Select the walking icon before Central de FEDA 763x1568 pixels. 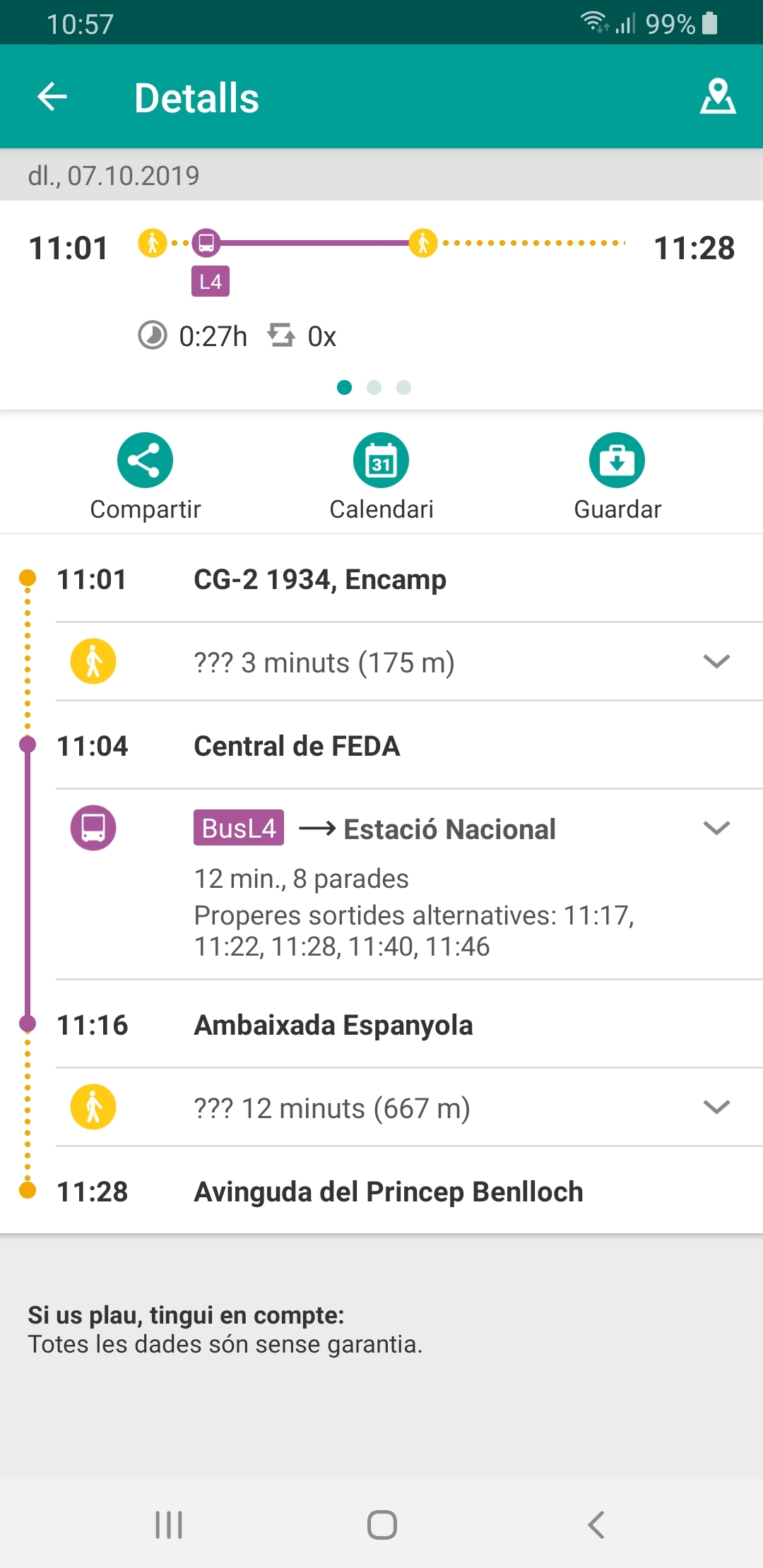tap(93, 662)
